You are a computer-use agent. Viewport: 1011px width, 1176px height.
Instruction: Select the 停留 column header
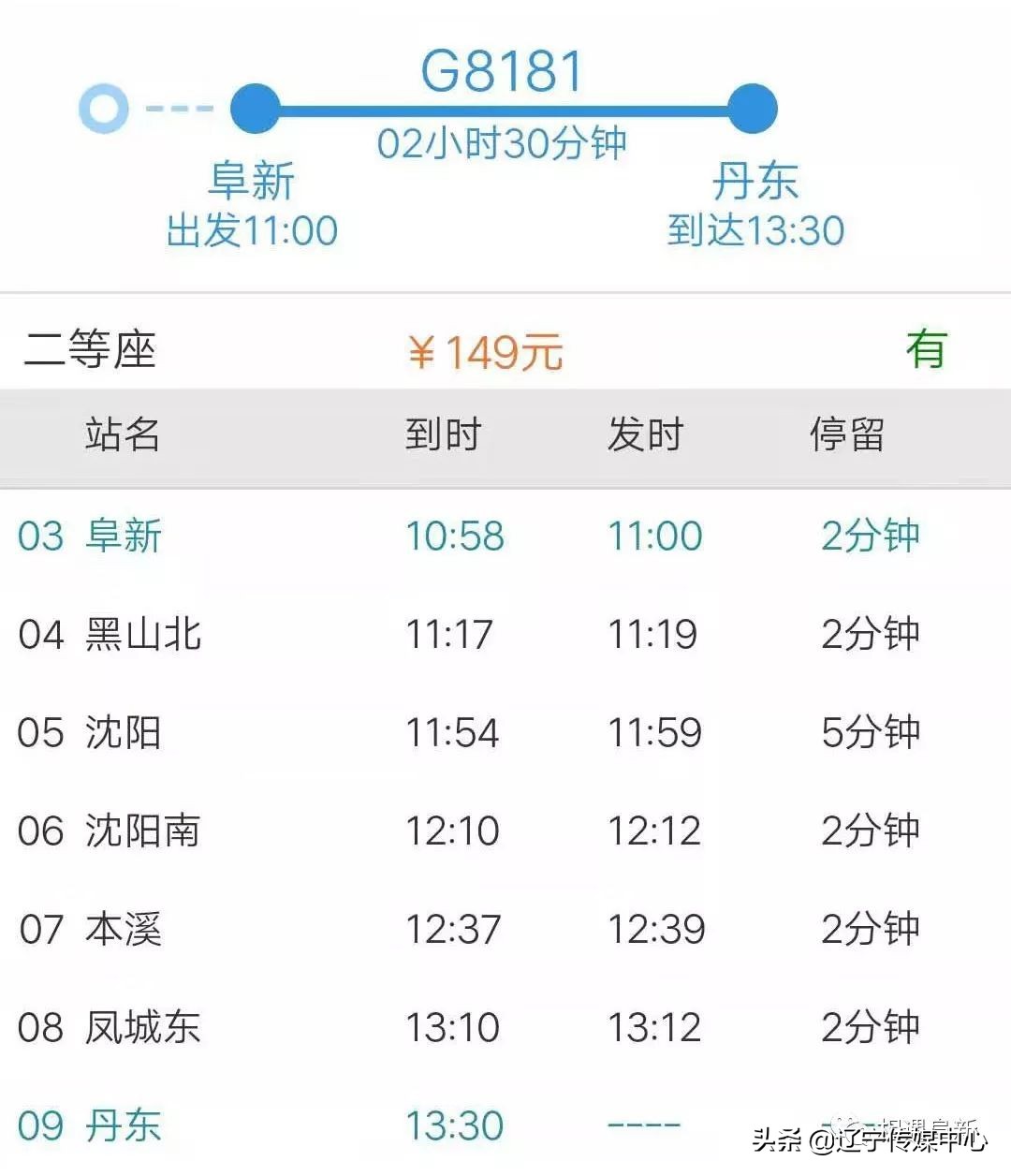(x=848, y=435)
